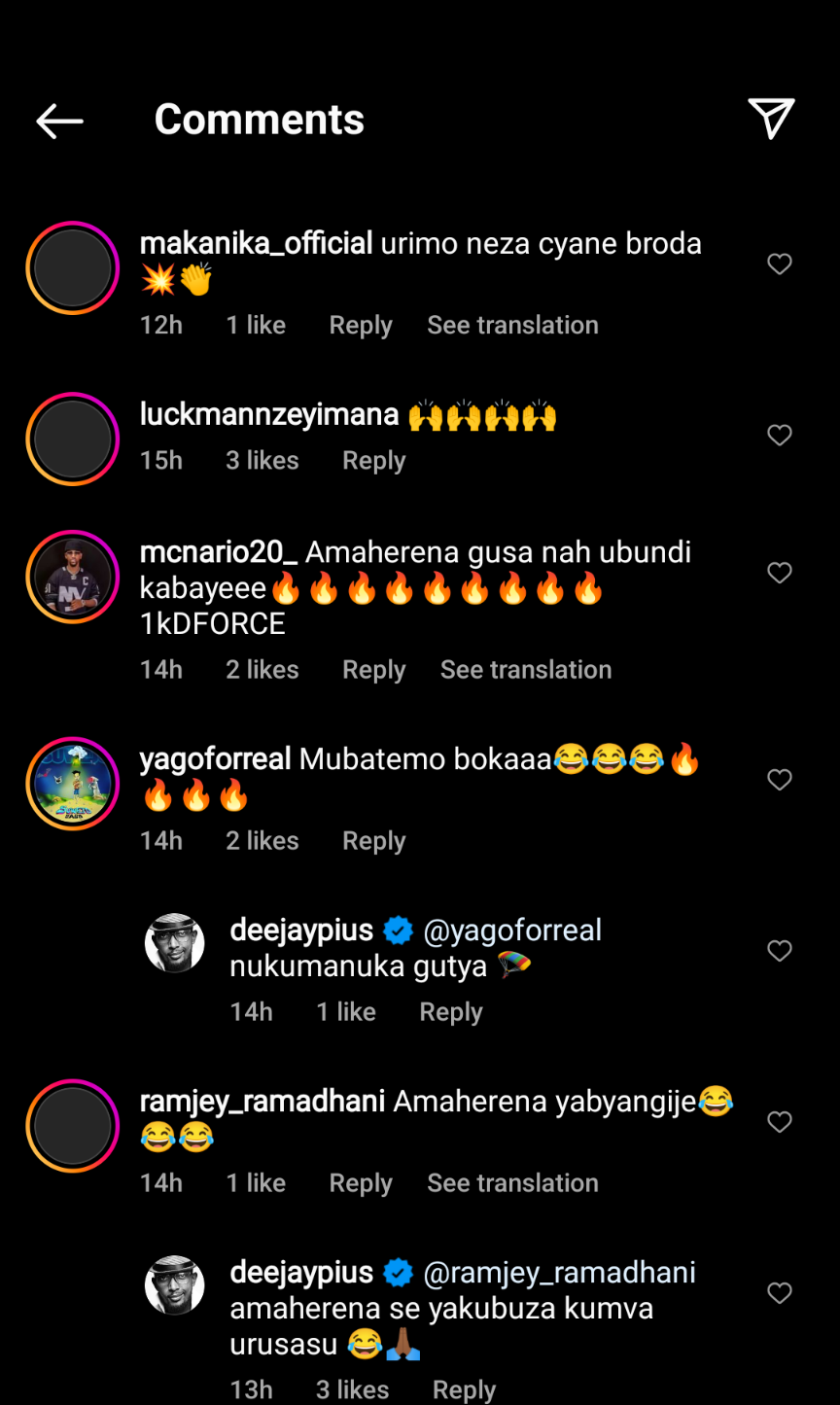The height and width of the screenshot is (1405, 840).
Task: Like deejaypius's reply to yagoforreal
Action: 779,951
